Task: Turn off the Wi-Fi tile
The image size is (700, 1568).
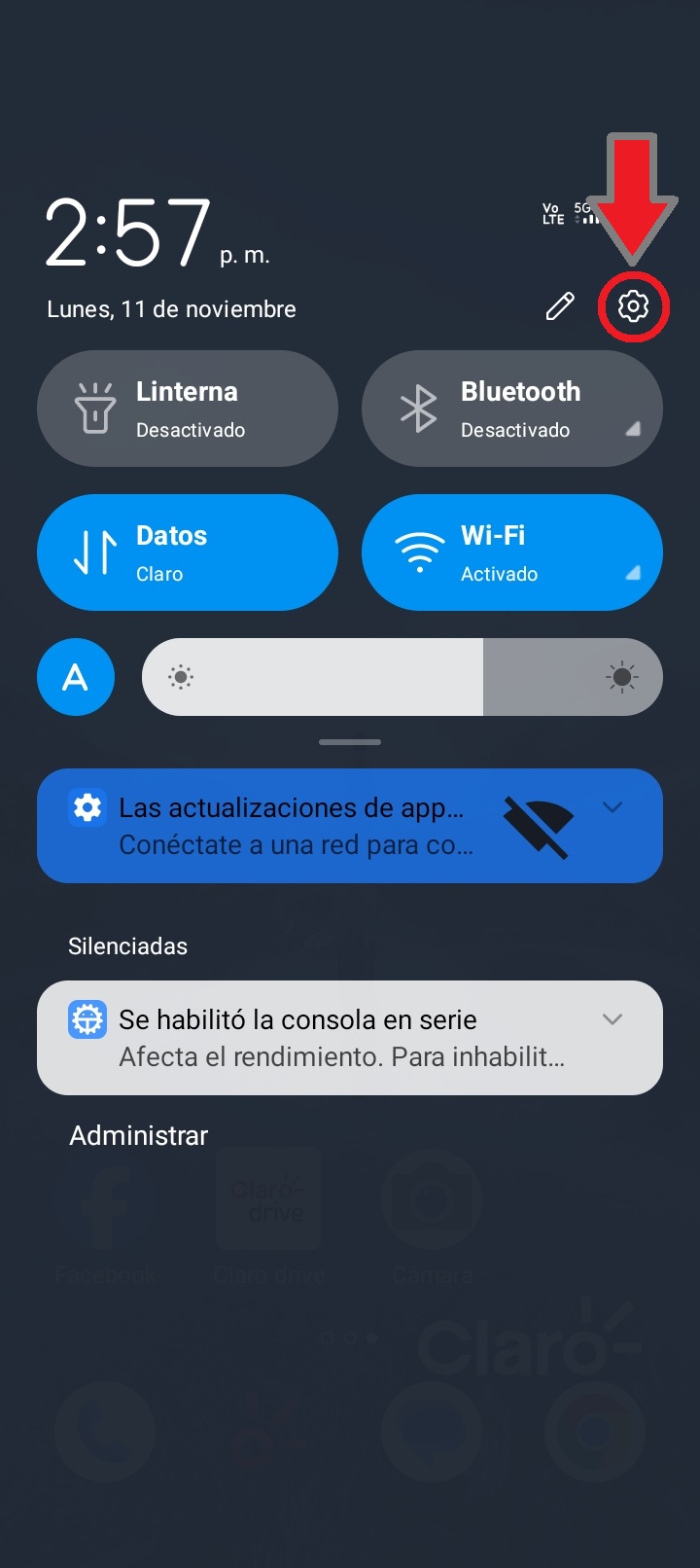Action: [512, 552]
